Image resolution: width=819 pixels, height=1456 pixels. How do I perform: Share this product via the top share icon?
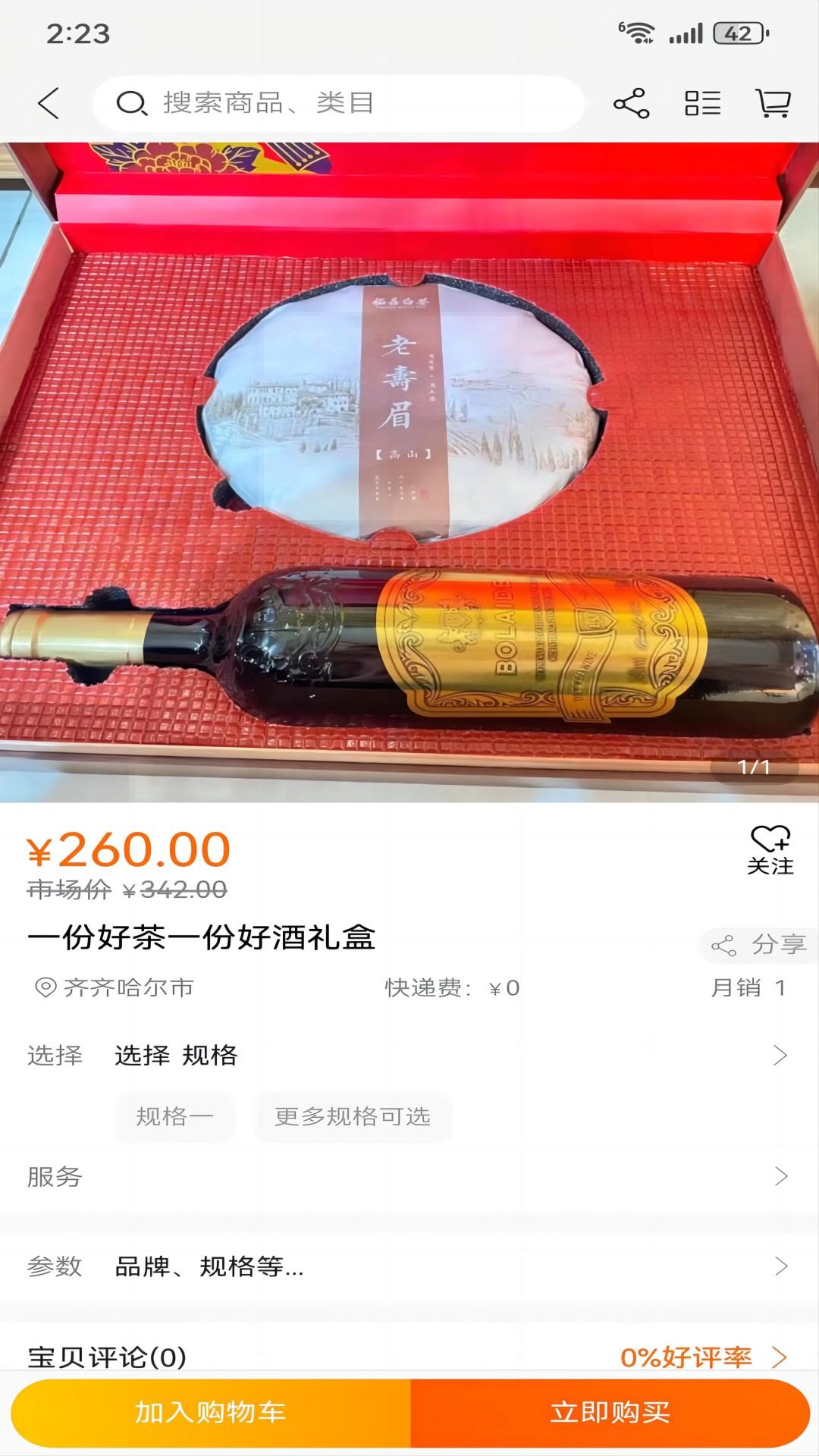point(631,103)
